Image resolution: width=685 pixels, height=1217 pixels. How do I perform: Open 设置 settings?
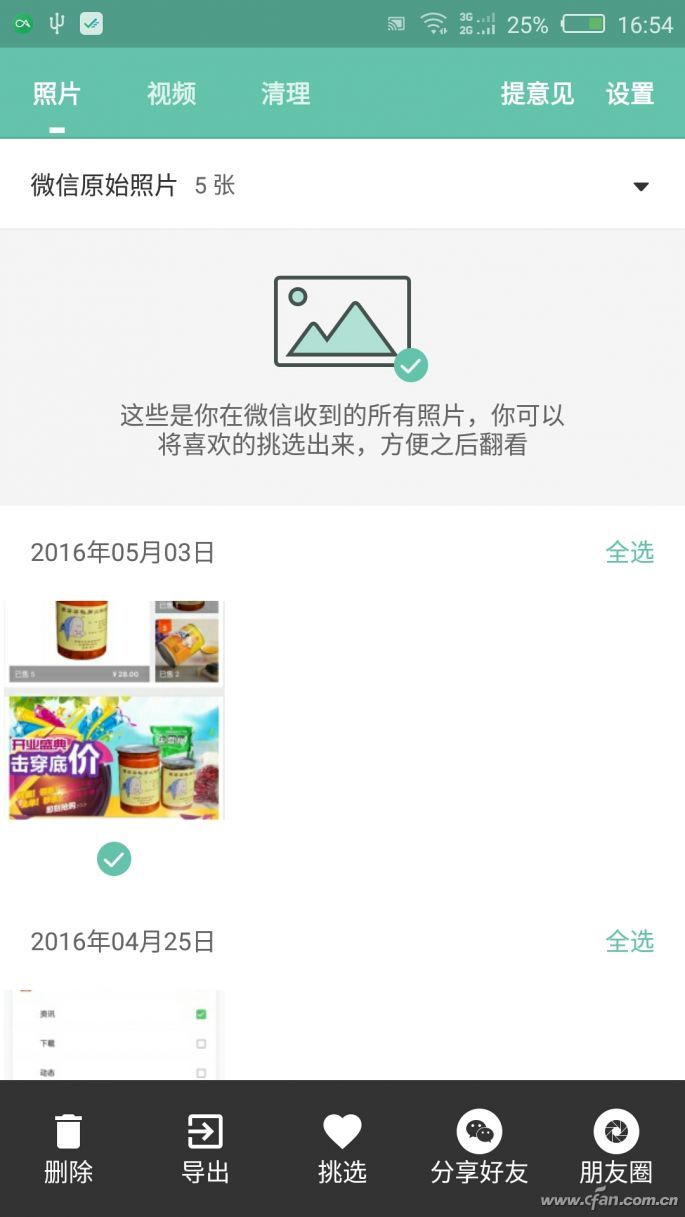[630, 94]
